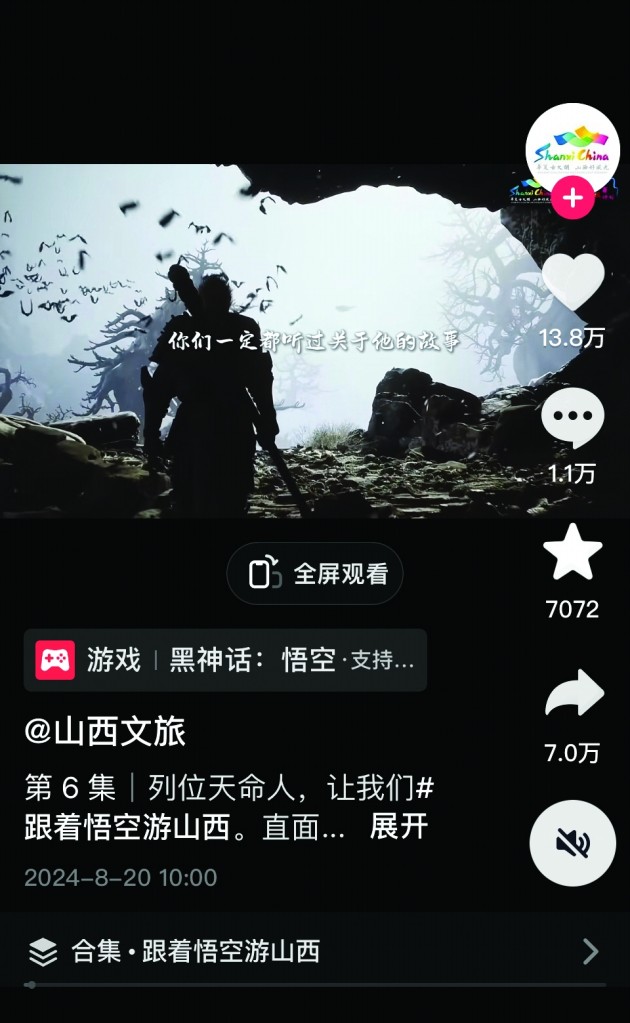
Task: Open the 游戏 黑神话：悟空 game tag
Action: coord(225,660)
